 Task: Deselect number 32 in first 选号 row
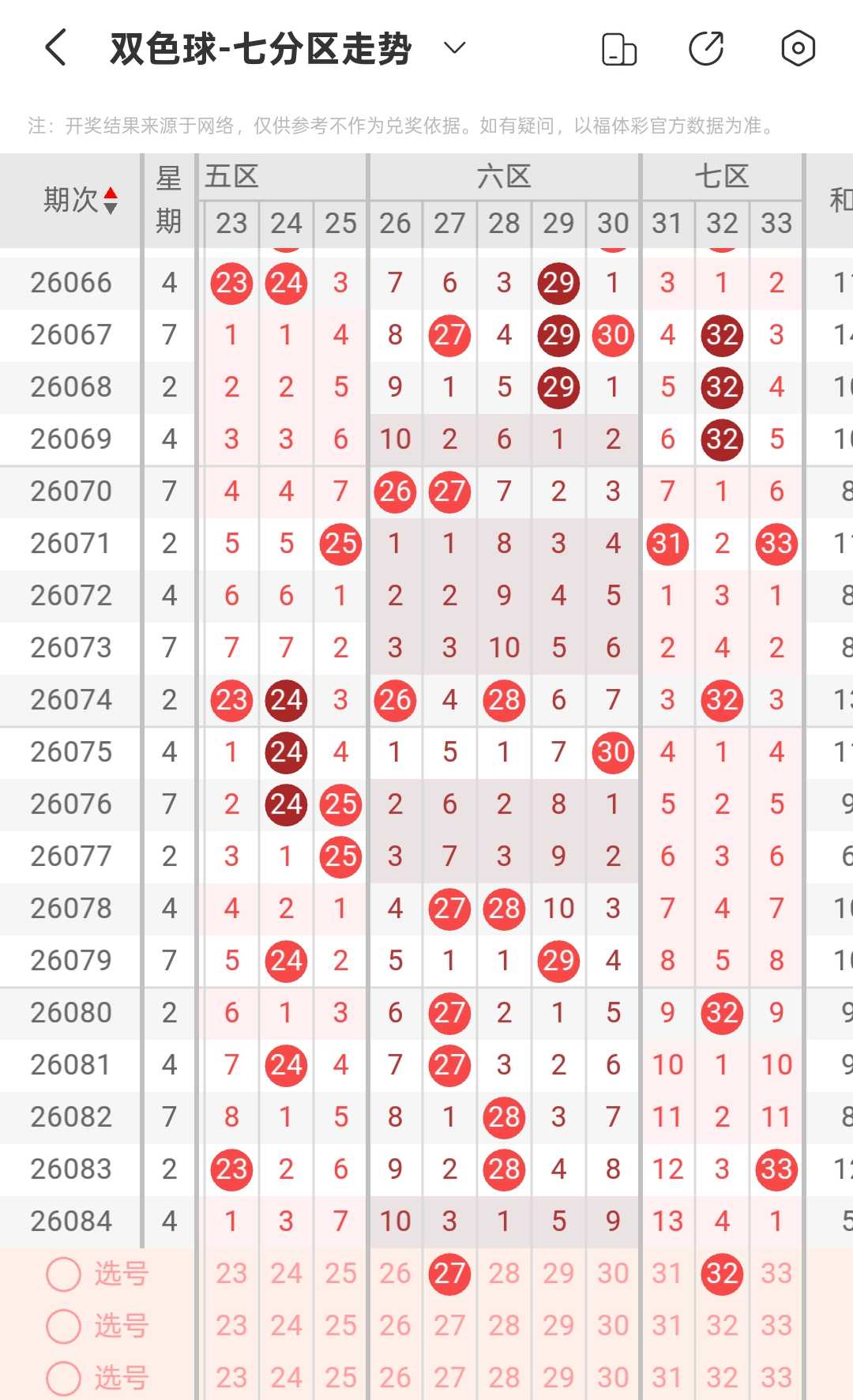coord(722,1274)
